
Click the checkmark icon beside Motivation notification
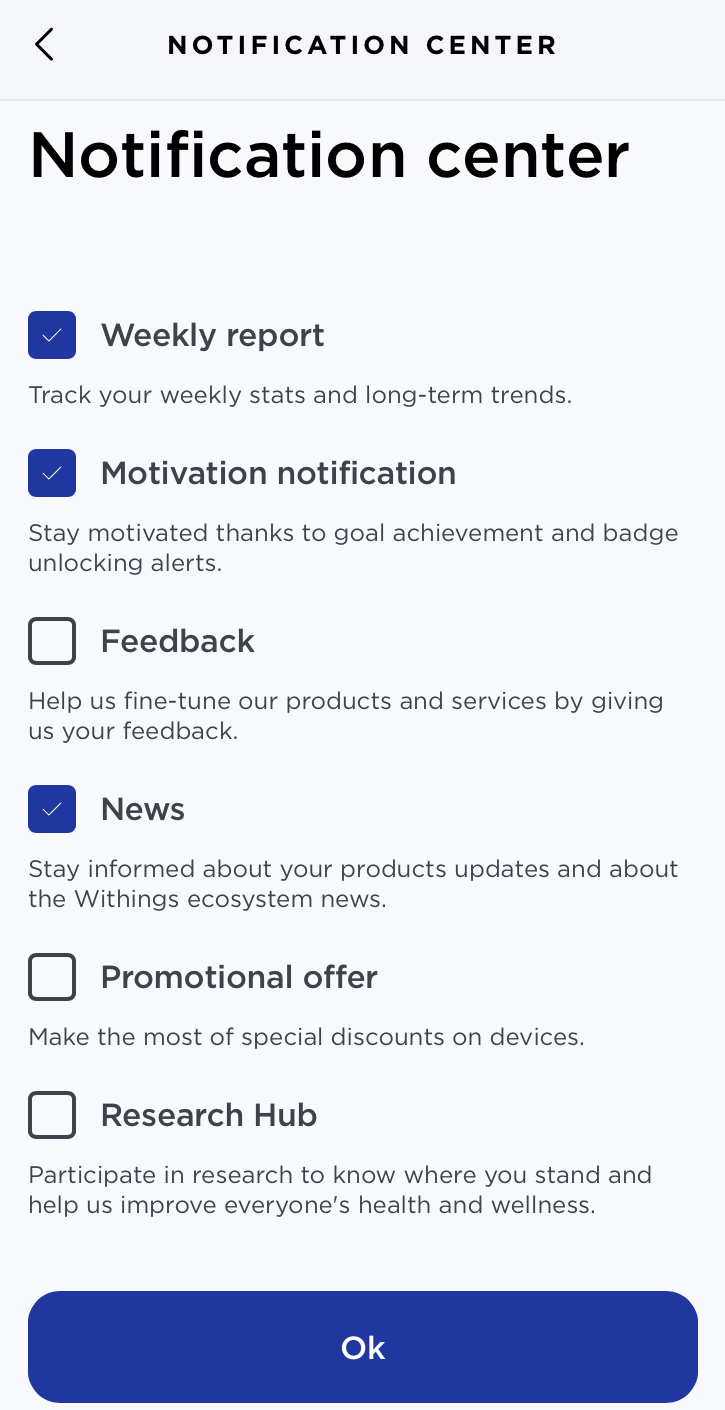click(51, 473)
